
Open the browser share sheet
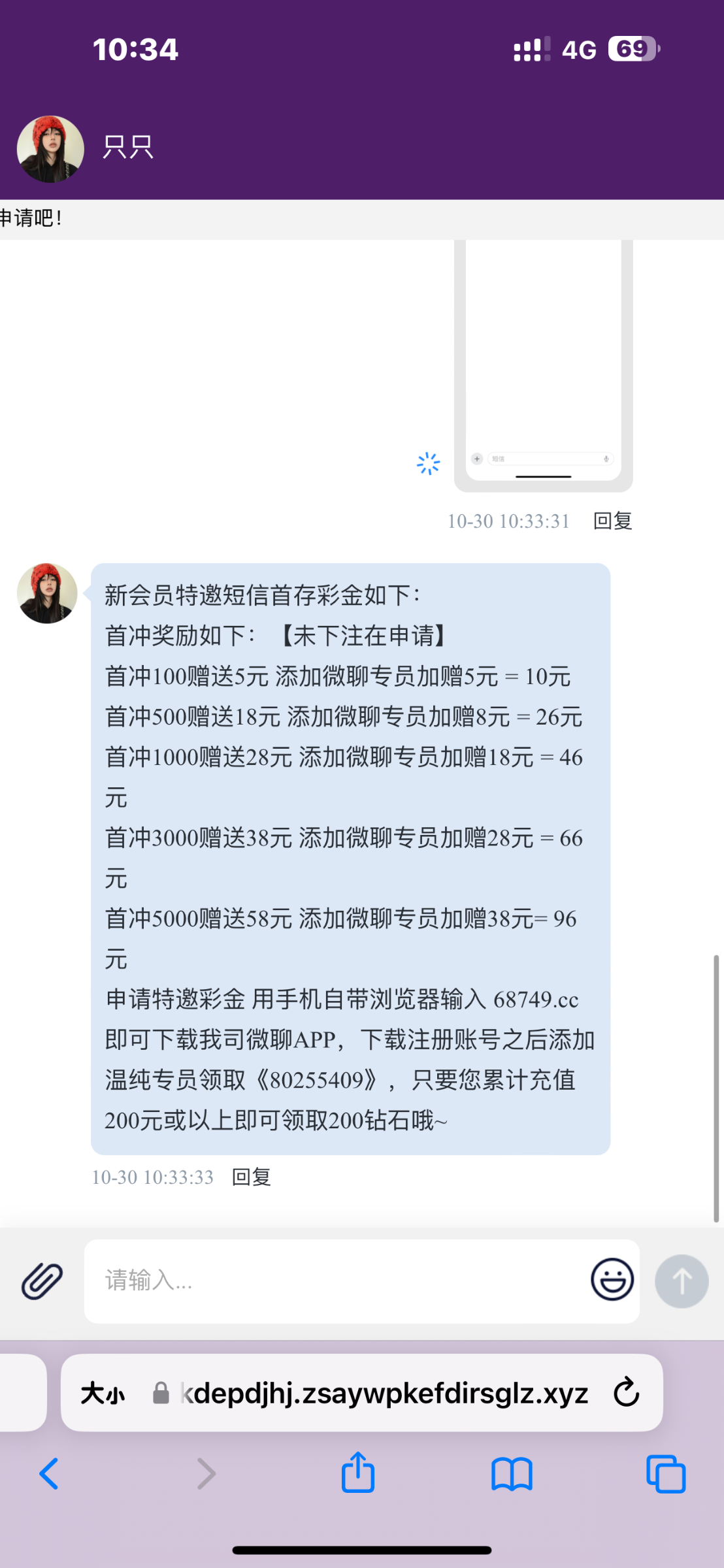[x=358, y=1472]
